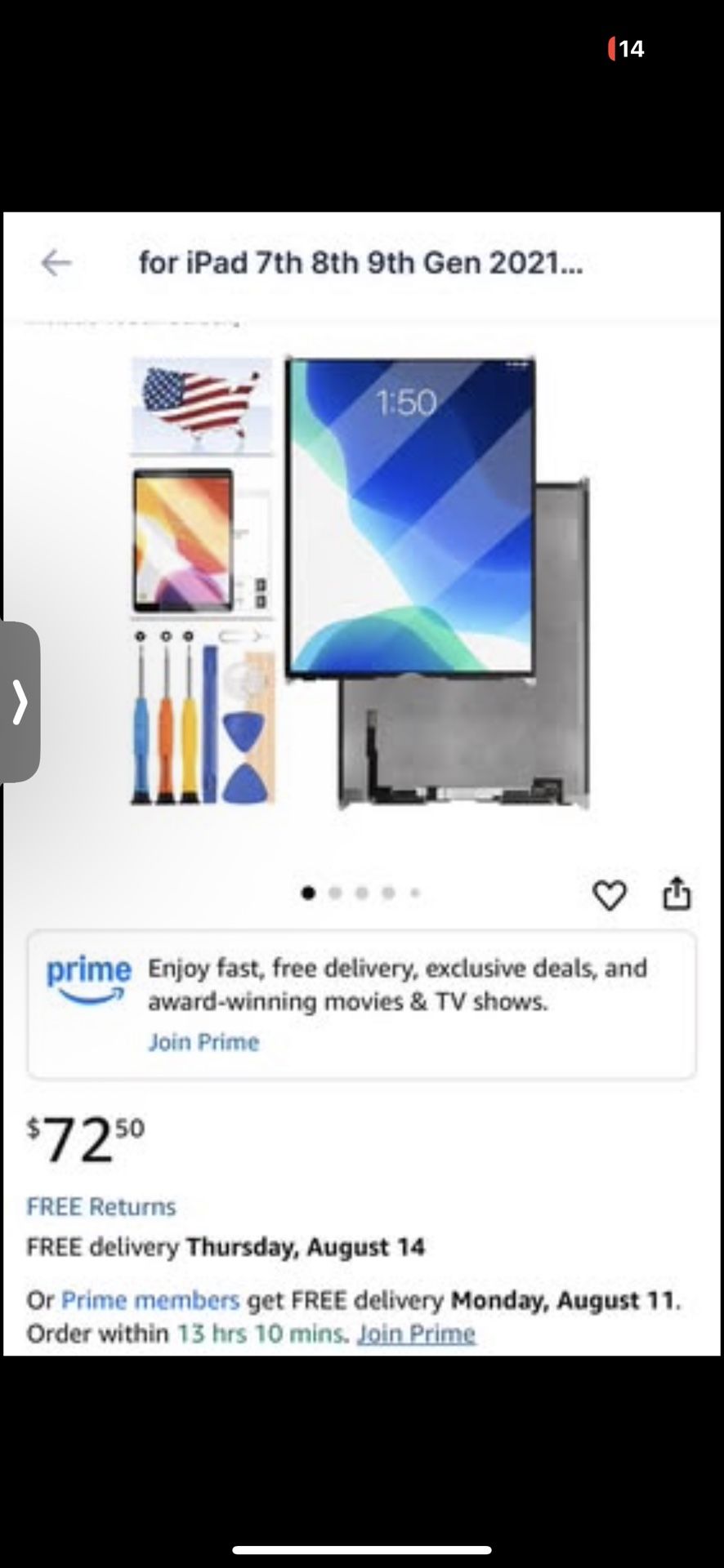Expand the side panel handle on left edge
This screenshot has width=724, height=1568.
pyautogui.click(x=20, y=702)
